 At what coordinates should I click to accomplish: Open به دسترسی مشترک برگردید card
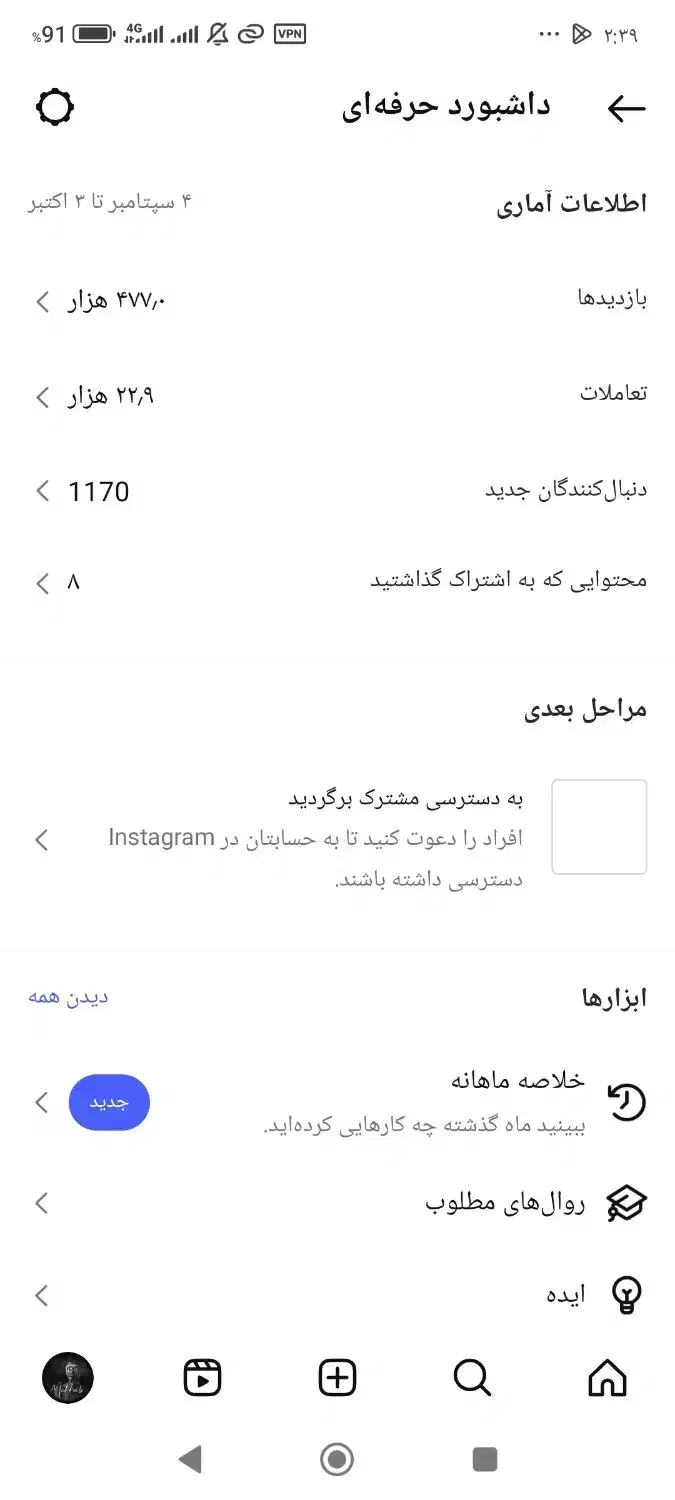[x=338, y=838]
